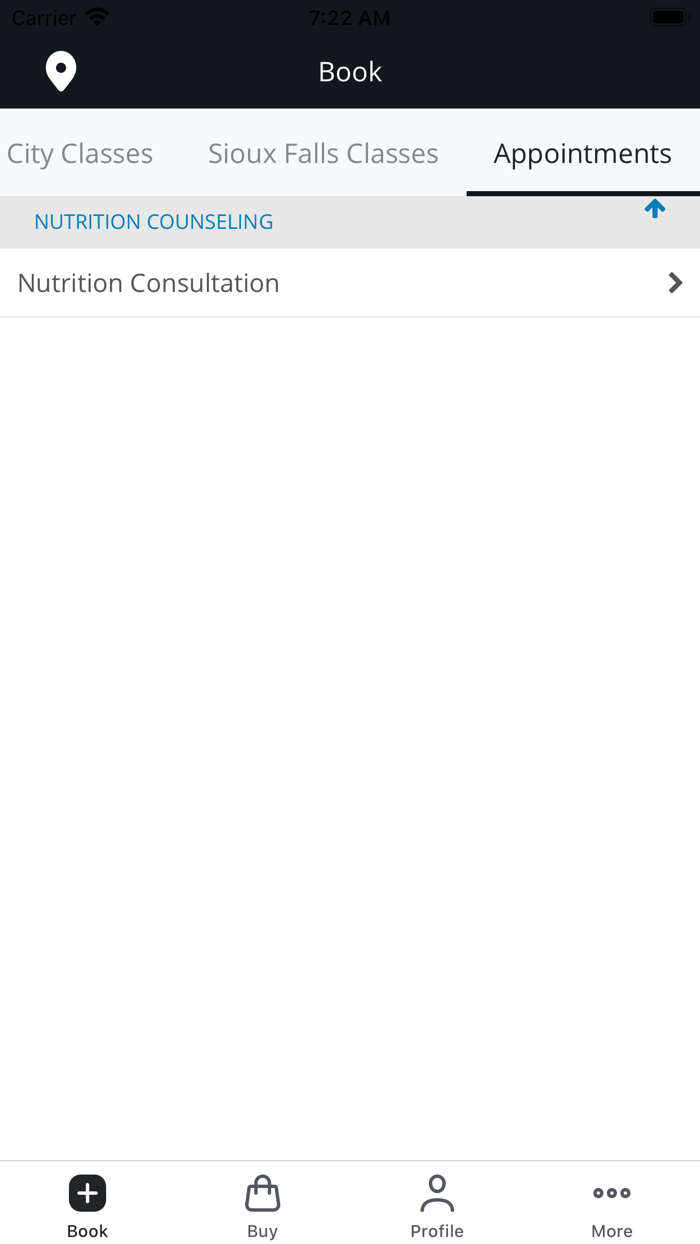Switch to the Sioux Falls Classes tab
The image size is (700, 1244).
point(323,154)
